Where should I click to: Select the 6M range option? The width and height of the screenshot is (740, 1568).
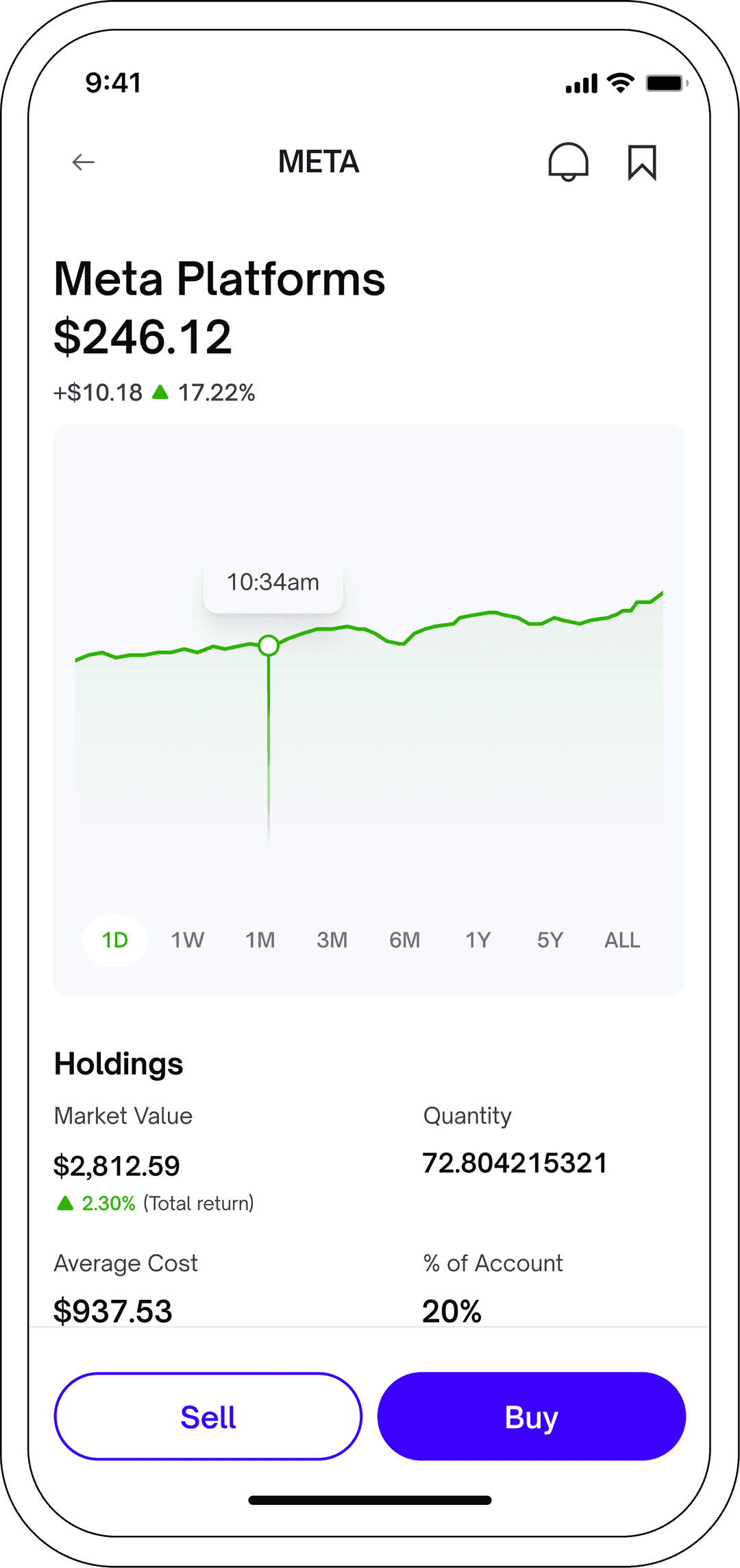[405, 941]
